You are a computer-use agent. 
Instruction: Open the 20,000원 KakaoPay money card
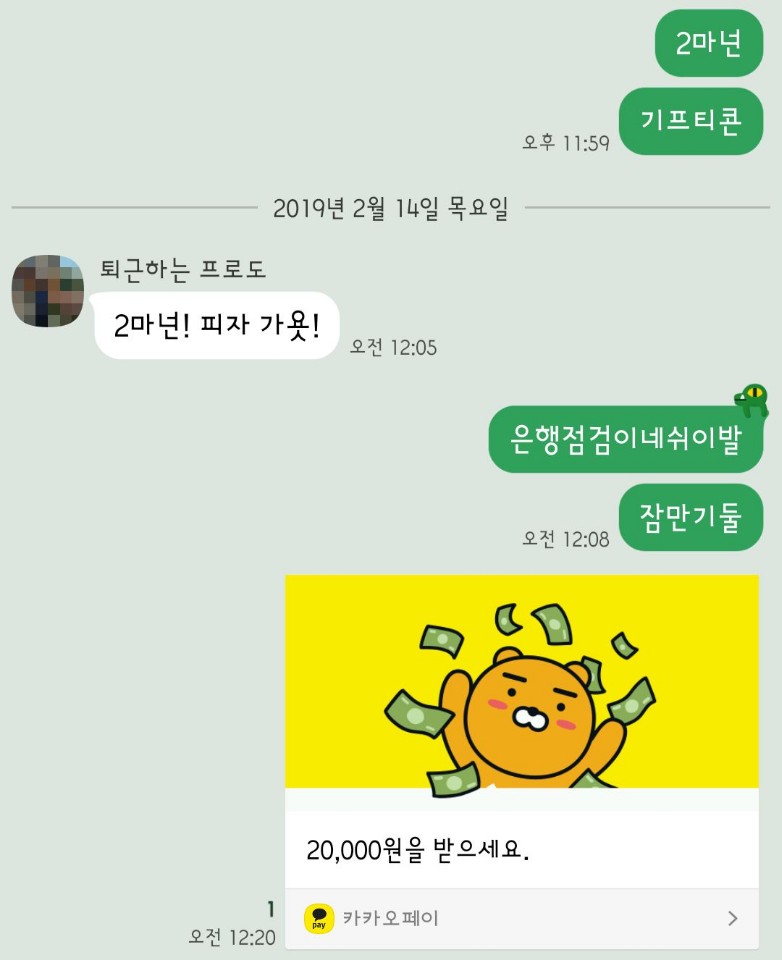pyautogui.click(x=521, y=730)
